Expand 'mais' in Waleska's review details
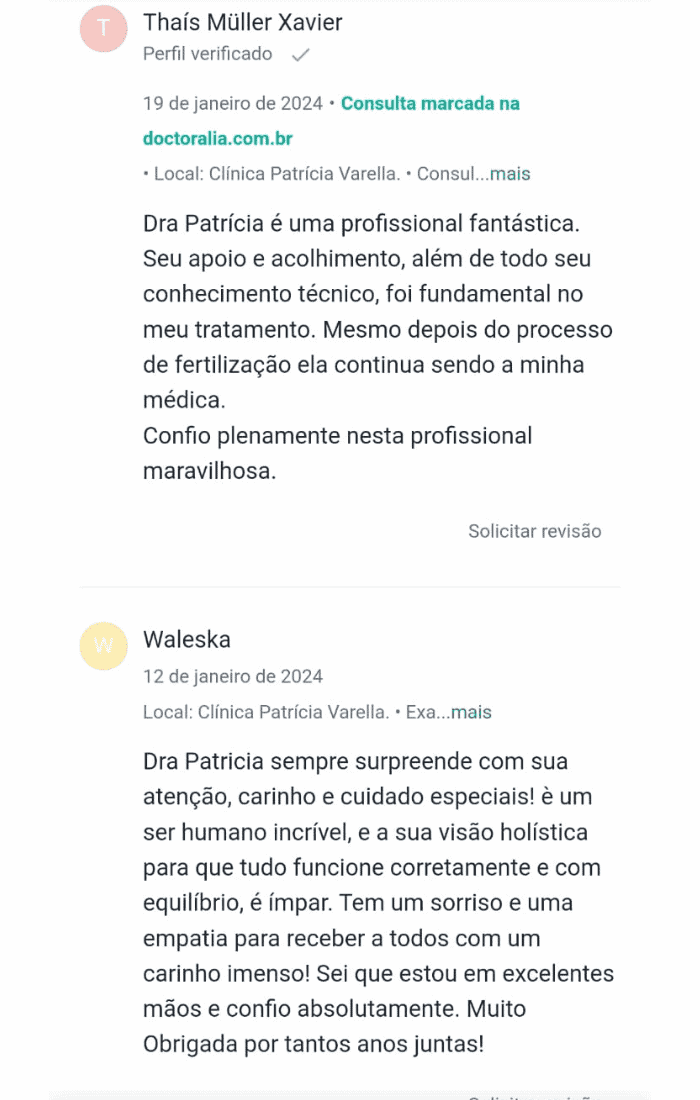Viewport: 700px width, 1100px height. pos(471,713)
